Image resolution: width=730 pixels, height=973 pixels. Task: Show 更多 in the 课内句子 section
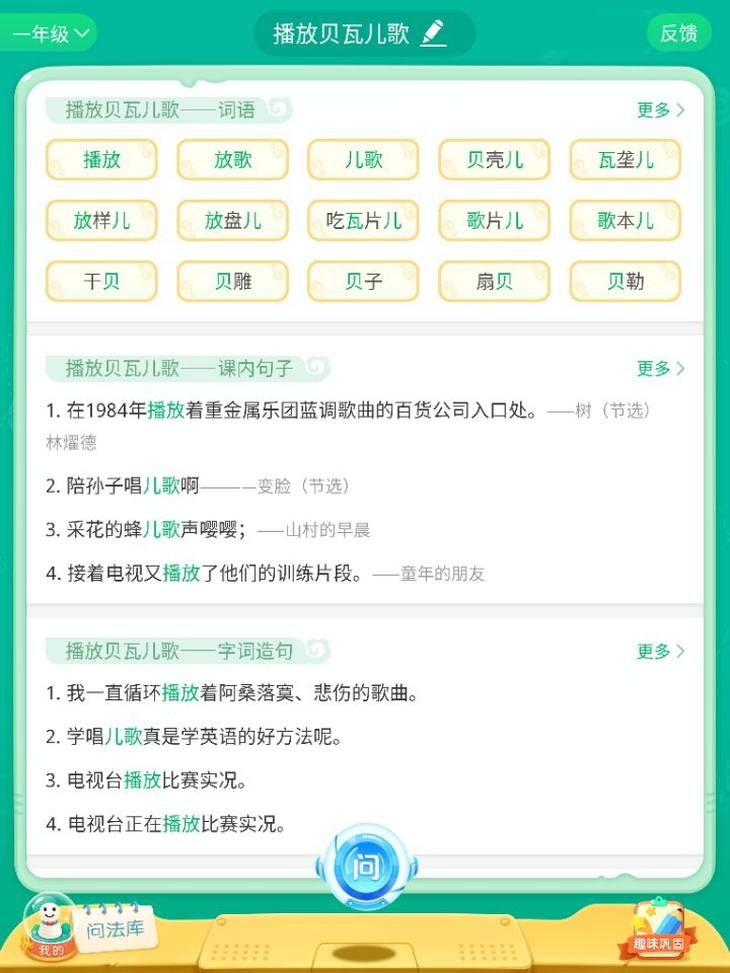tap(660, 368)
